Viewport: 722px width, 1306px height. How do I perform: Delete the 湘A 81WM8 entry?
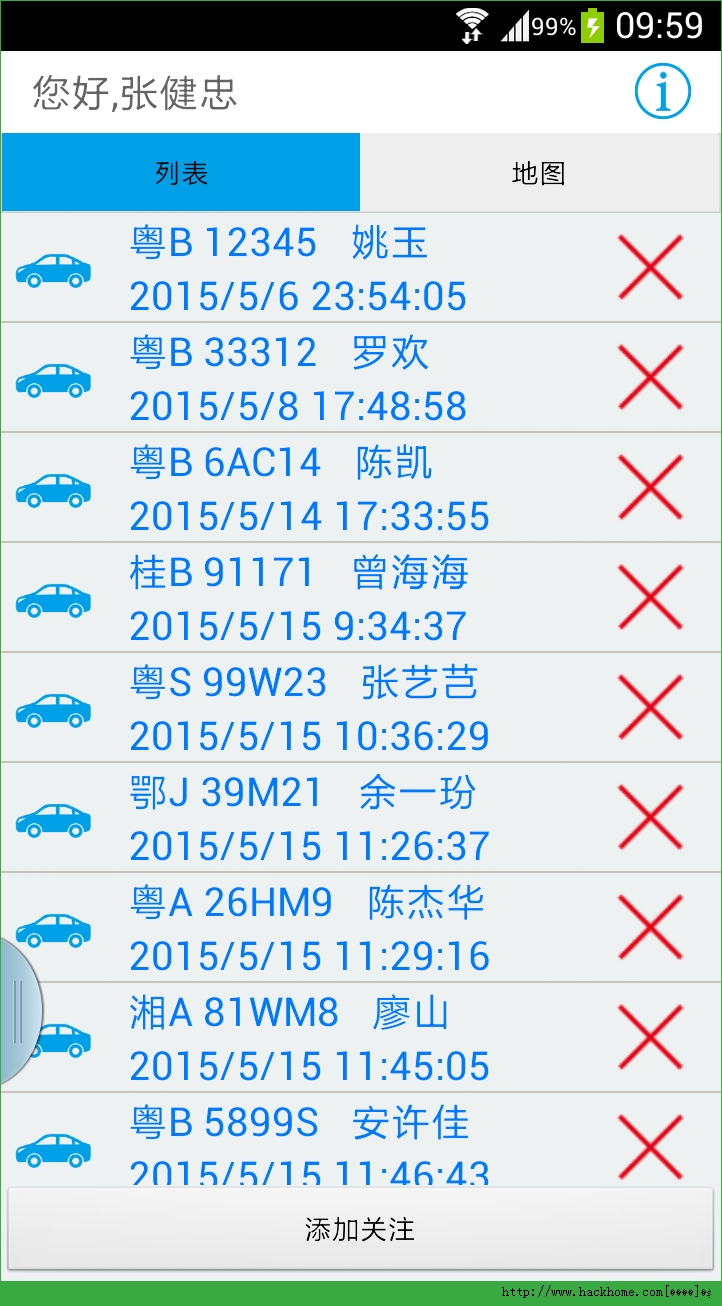pos(650,1037)
